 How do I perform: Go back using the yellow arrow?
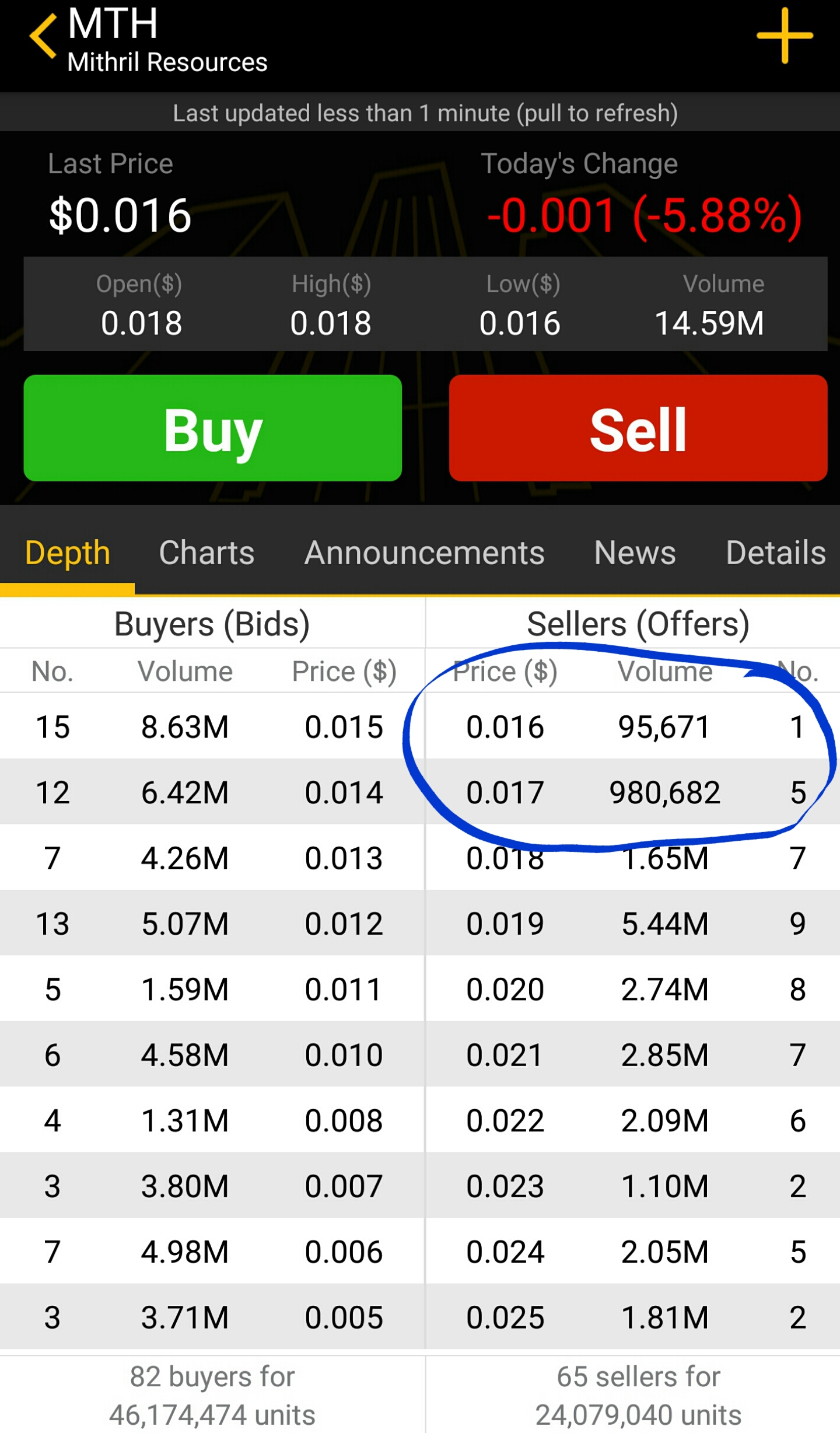[43, 36]
